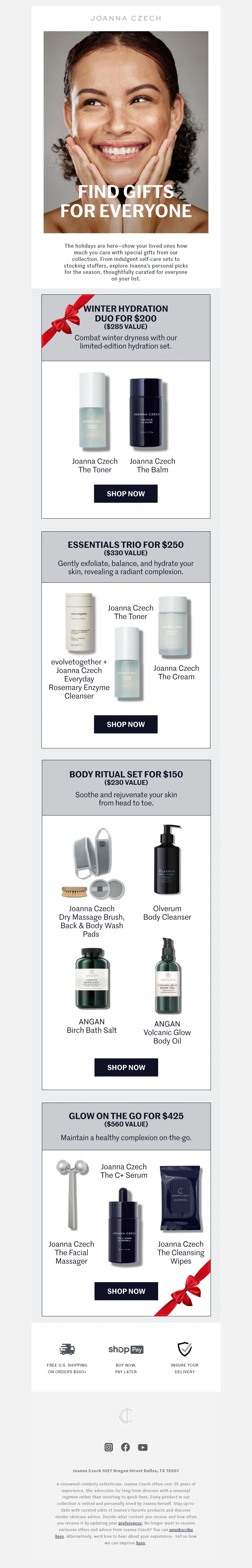252x1568 pixels.
Task: Tap the unsubscribe here link
Action: [181, 1530]
